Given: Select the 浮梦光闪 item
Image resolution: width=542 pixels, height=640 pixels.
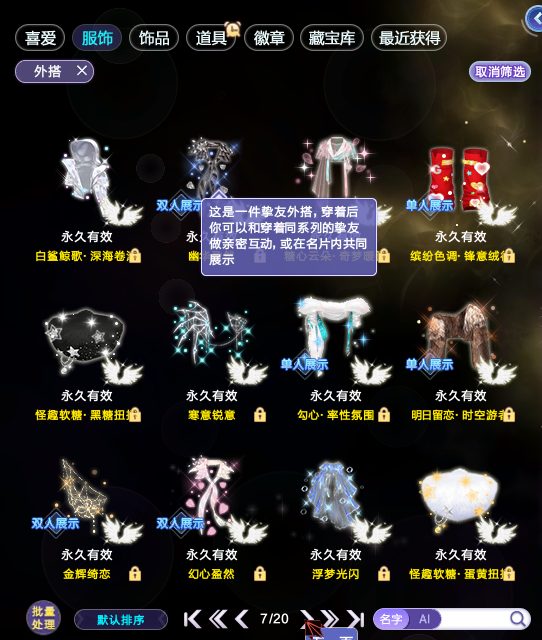Looking at the screenshot, I should pyautogui.click(x=336, y=519).
